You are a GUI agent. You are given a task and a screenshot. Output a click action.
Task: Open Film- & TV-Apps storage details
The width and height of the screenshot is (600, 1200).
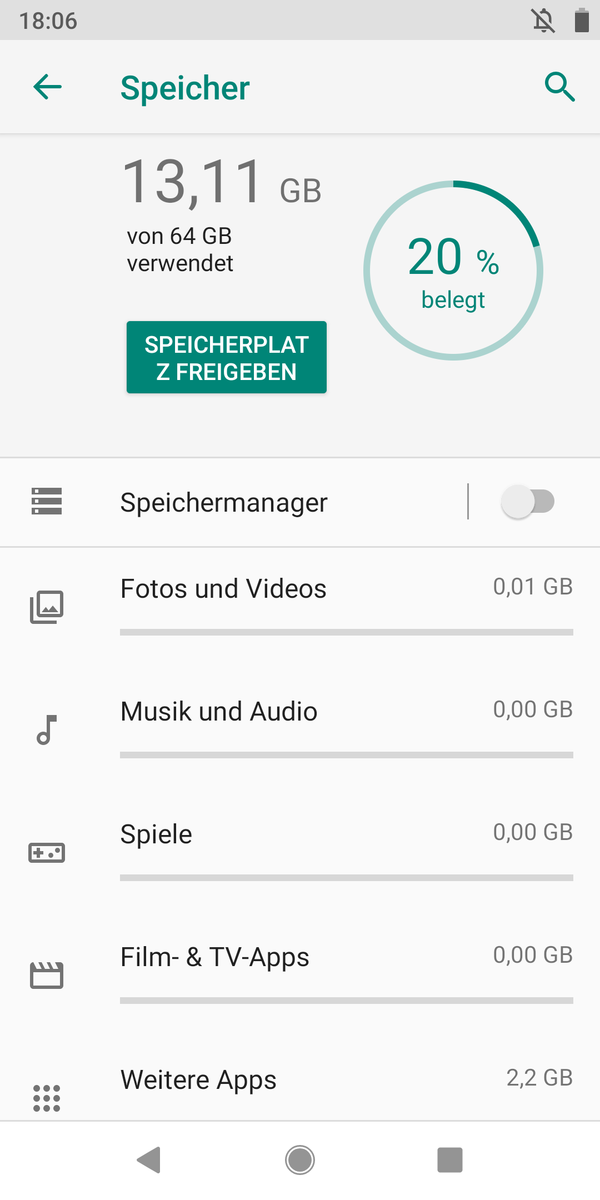click(x=300, y=974)
